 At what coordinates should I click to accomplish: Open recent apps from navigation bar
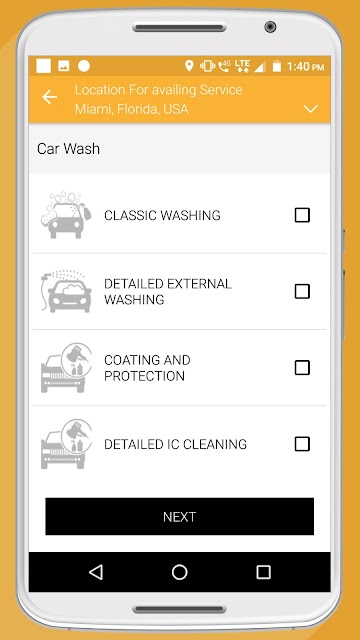(x=263, y=572)
